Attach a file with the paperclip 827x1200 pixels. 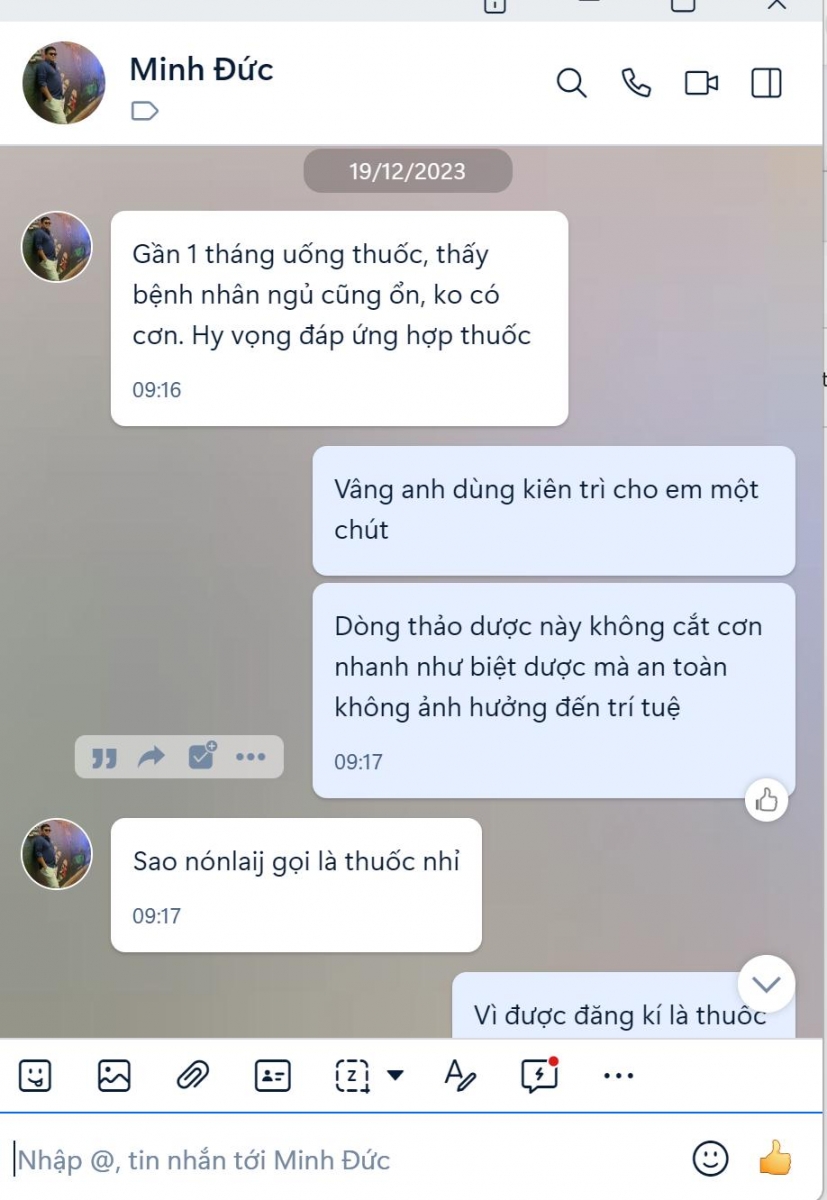pyautogui.click(x=191, y=1076)
